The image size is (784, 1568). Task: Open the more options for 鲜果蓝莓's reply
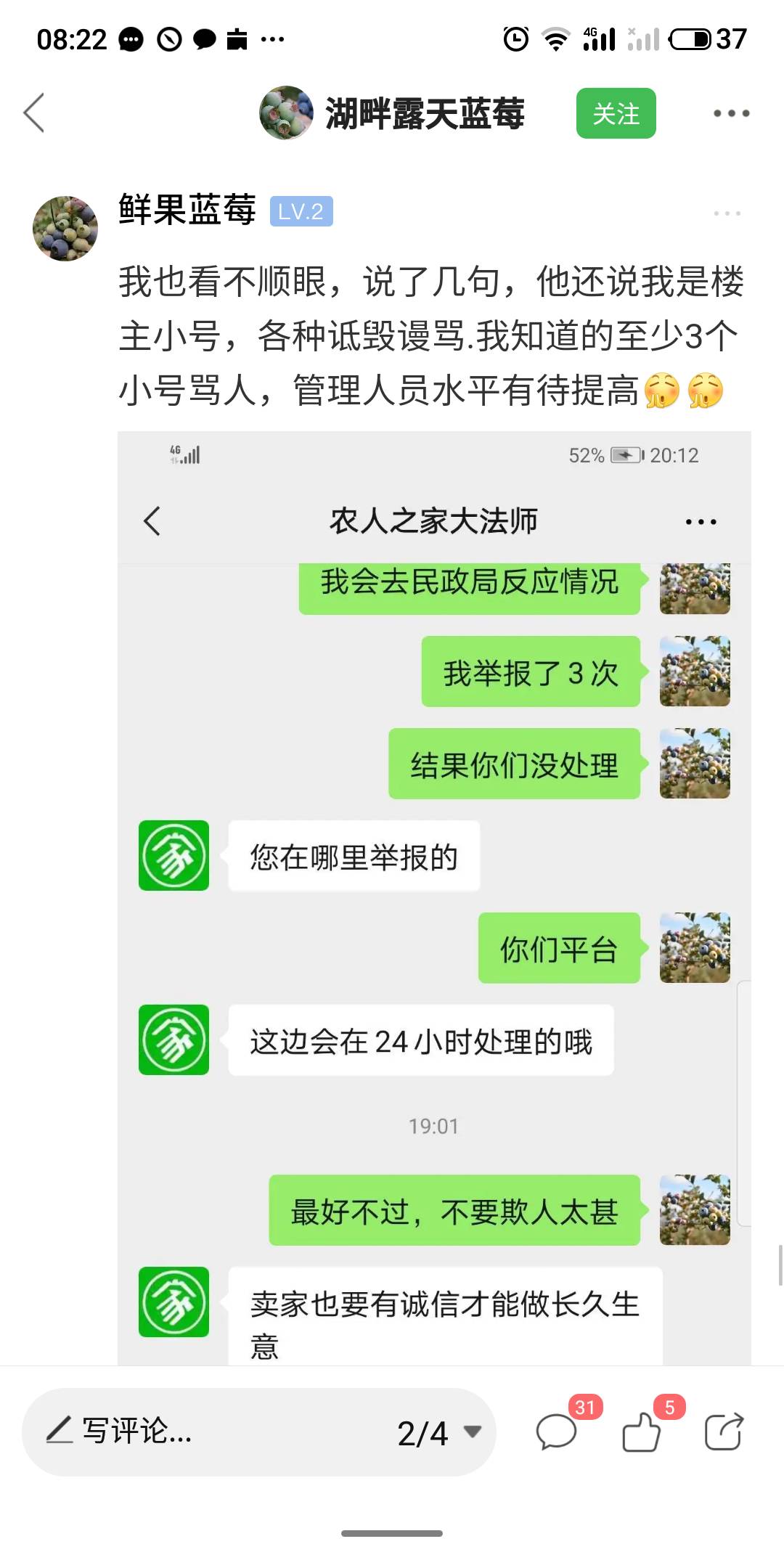click(727, 213)
